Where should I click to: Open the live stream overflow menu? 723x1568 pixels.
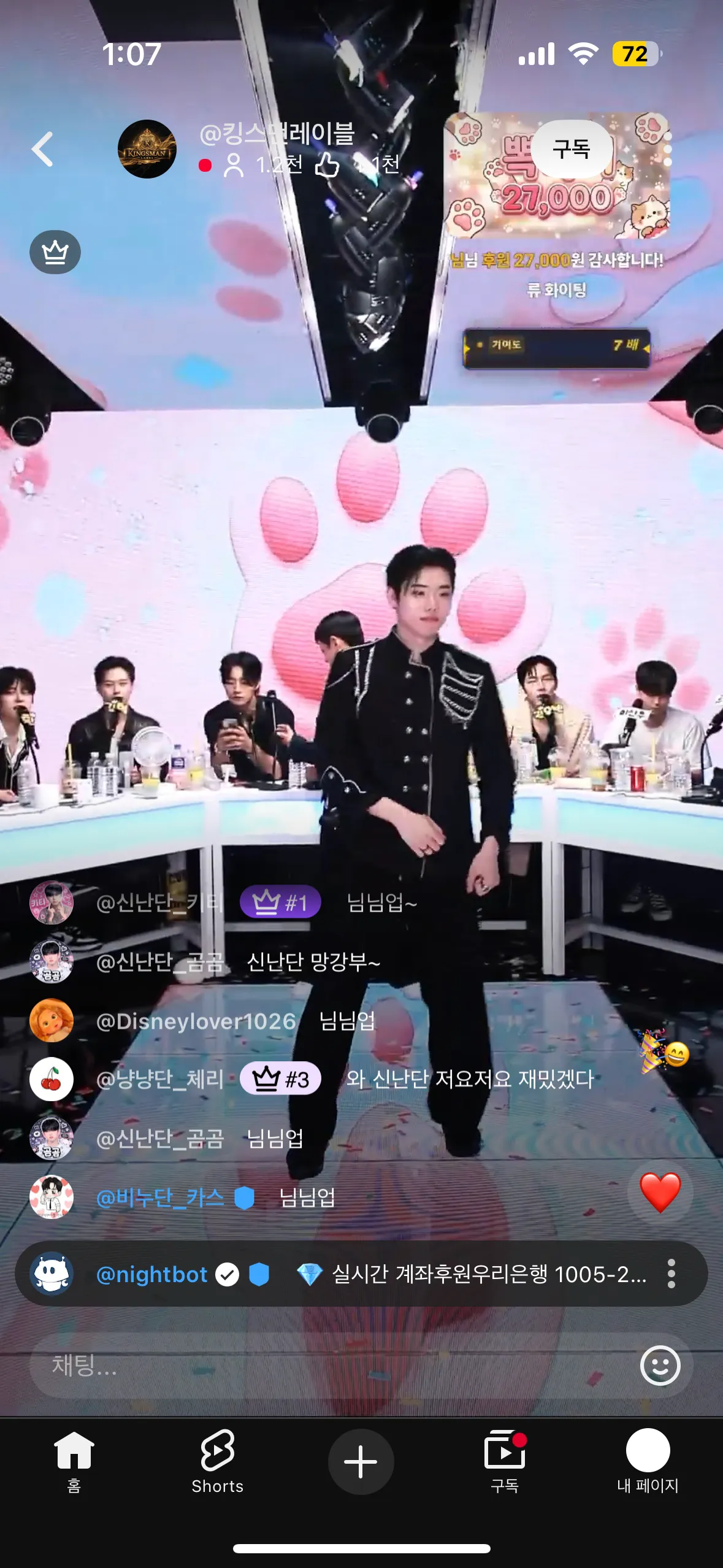pos(668,149)
